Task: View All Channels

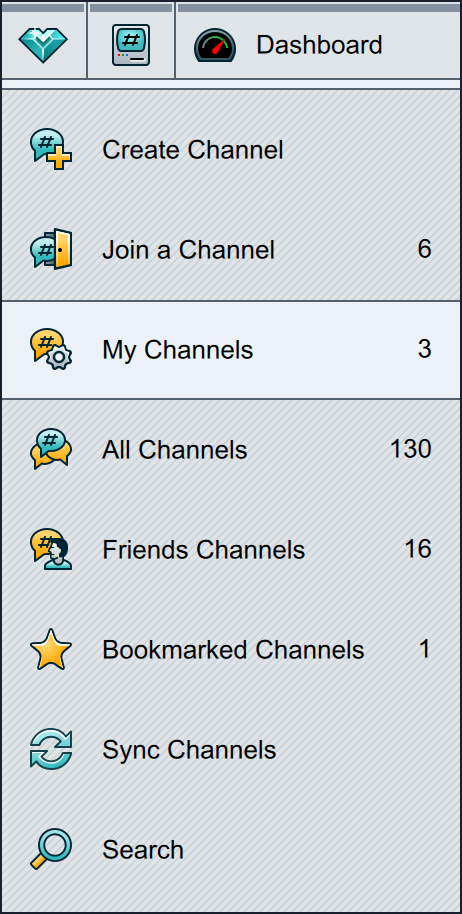Action: pyautogui.click(x=231, y=450)
